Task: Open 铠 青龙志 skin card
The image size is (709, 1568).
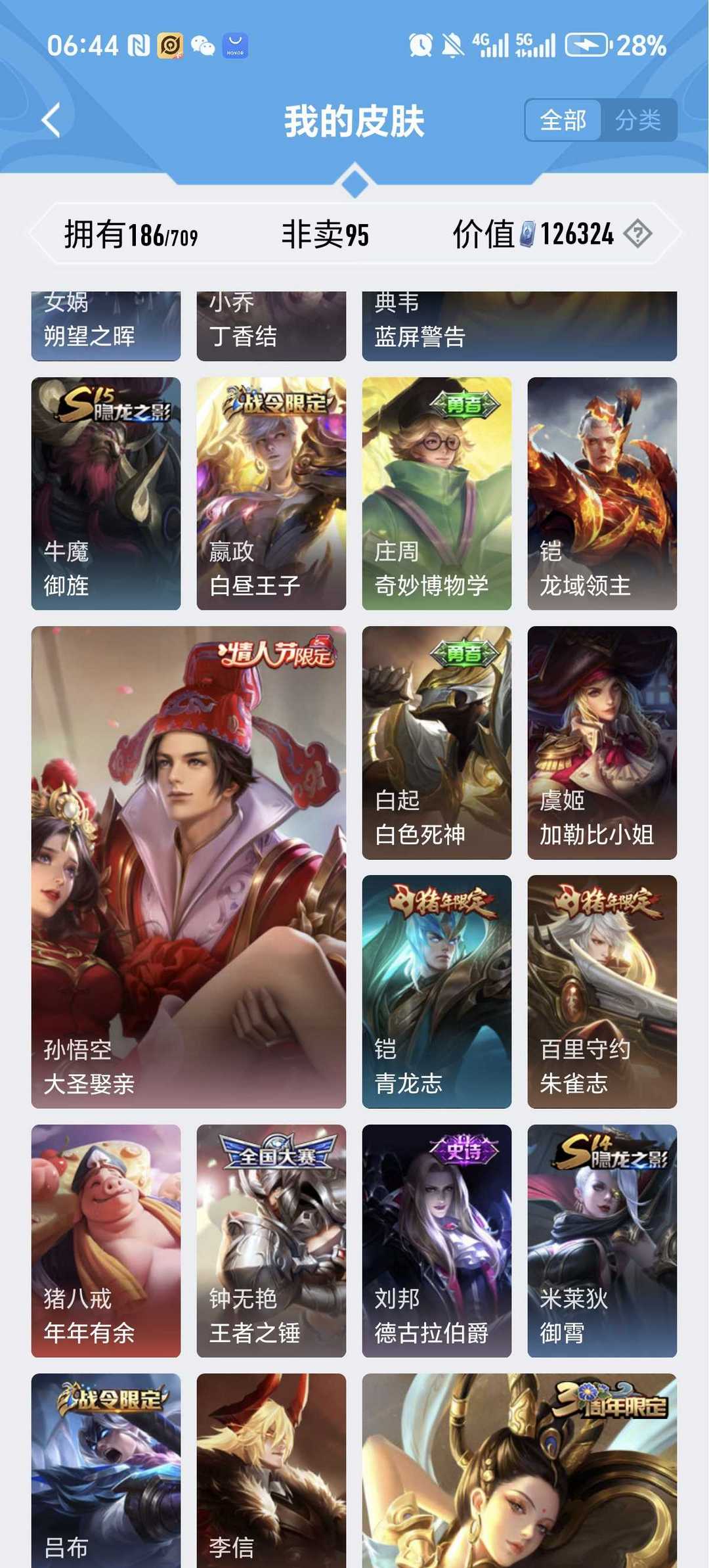Action: coord(437,992)
